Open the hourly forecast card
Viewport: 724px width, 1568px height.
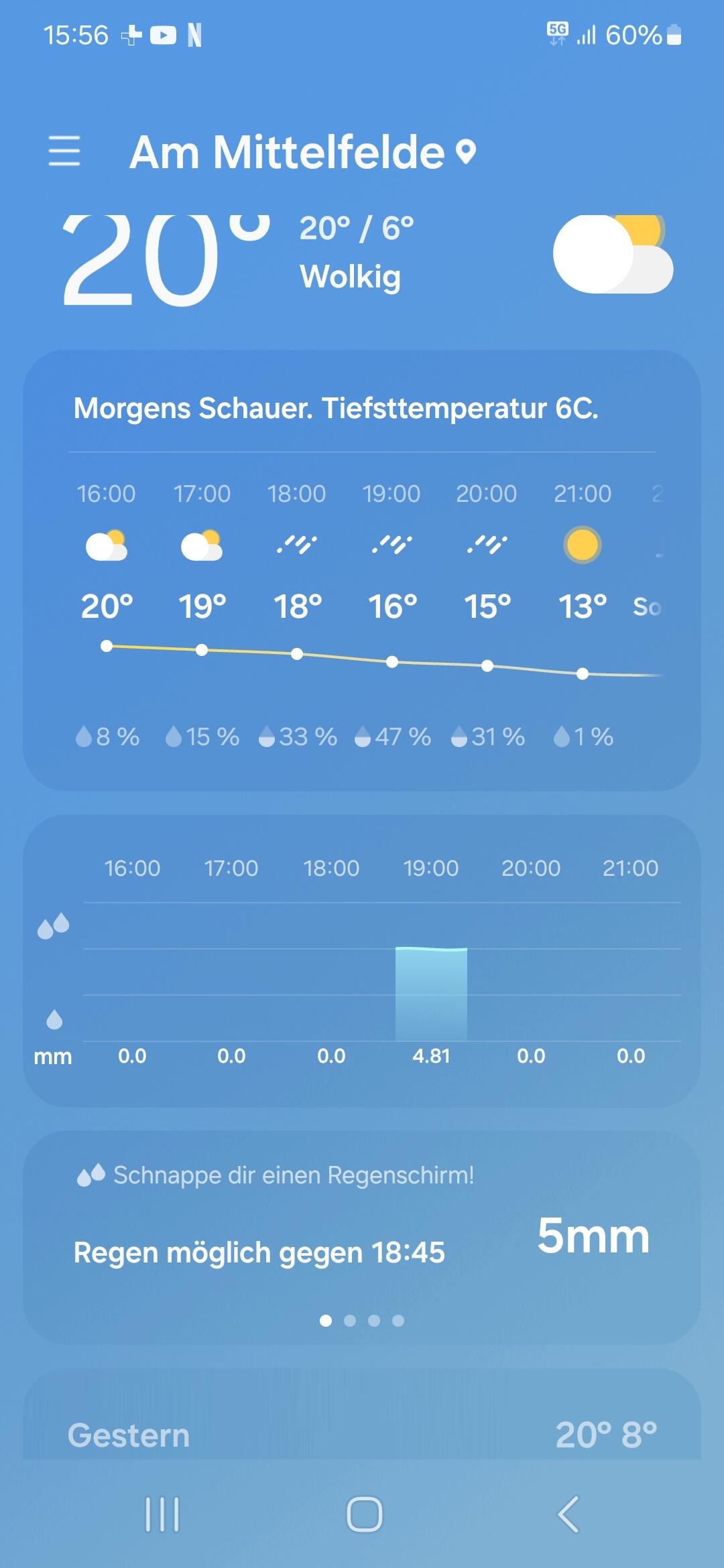[x=362, y=570]
